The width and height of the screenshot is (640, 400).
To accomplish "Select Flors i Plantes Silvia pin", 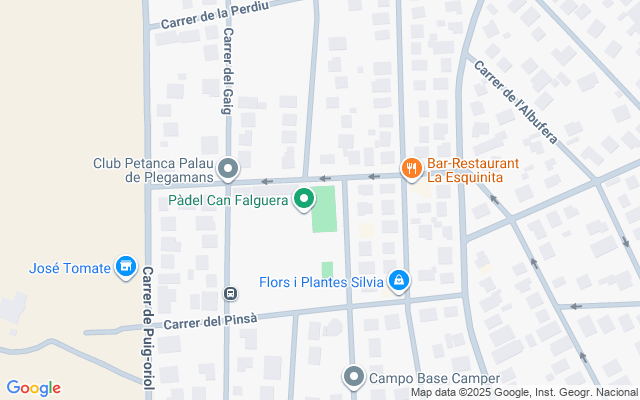I will coord(399,280).
